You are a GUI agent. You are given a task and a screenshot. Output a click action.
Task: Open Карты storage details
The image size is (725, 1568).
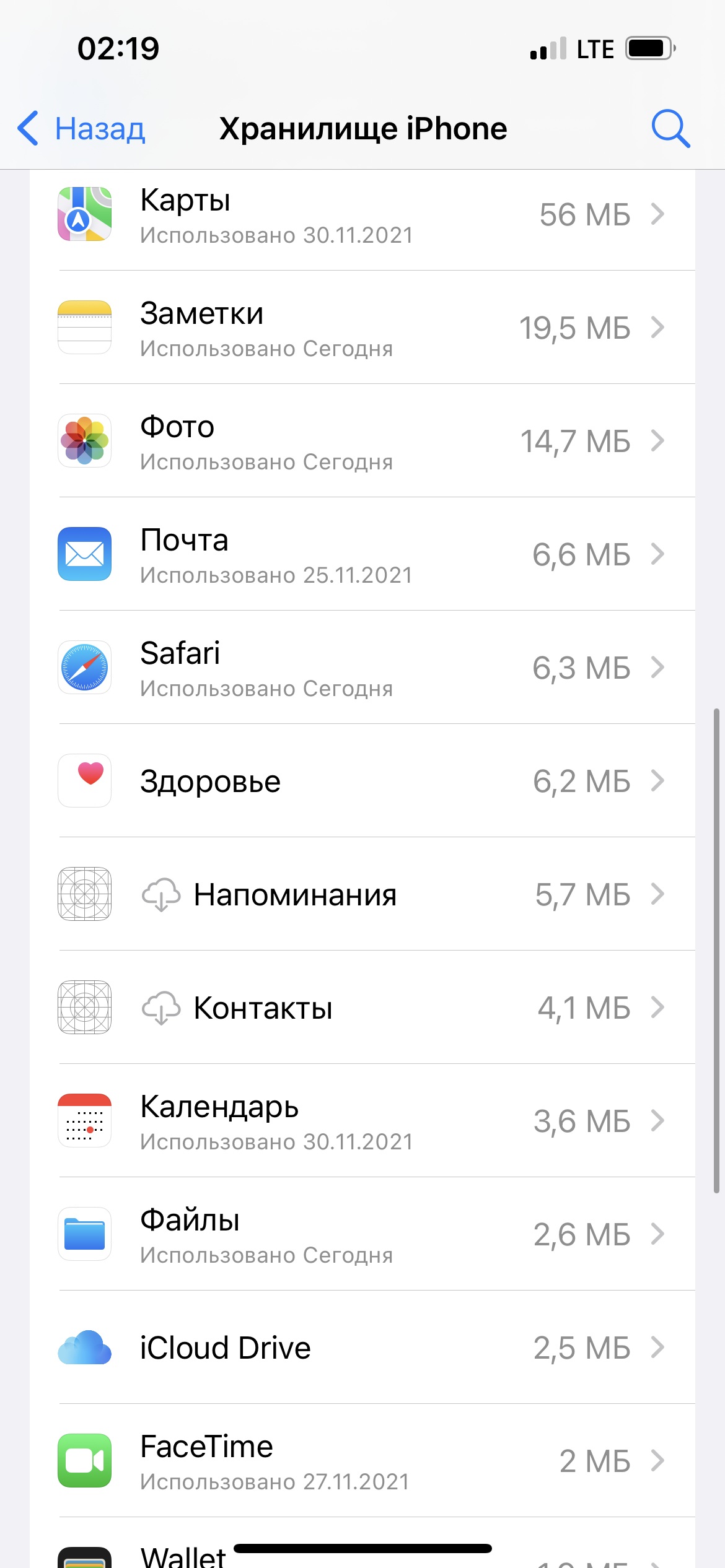coord(362,215)
